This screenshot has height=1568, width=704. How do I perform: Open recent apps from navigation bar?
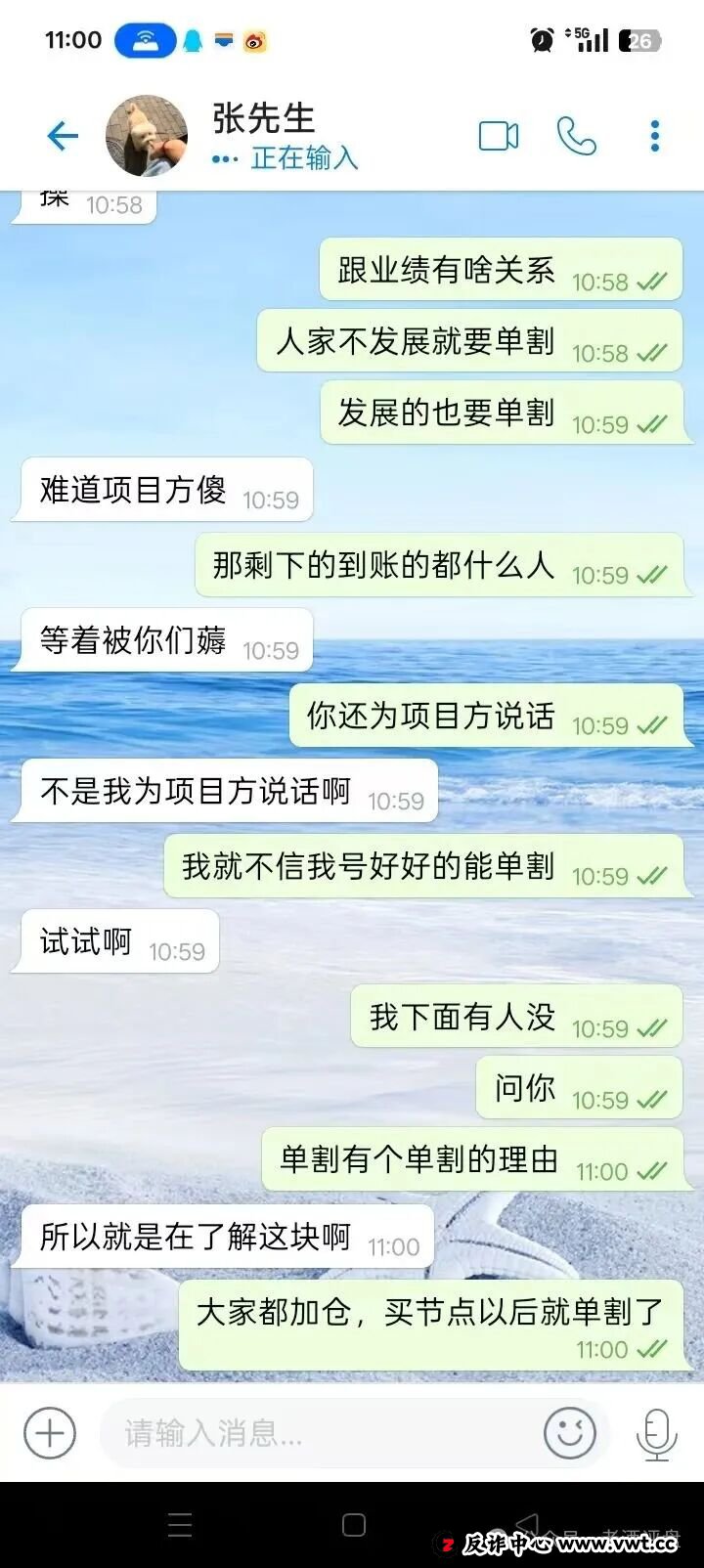click(180, 1525)
